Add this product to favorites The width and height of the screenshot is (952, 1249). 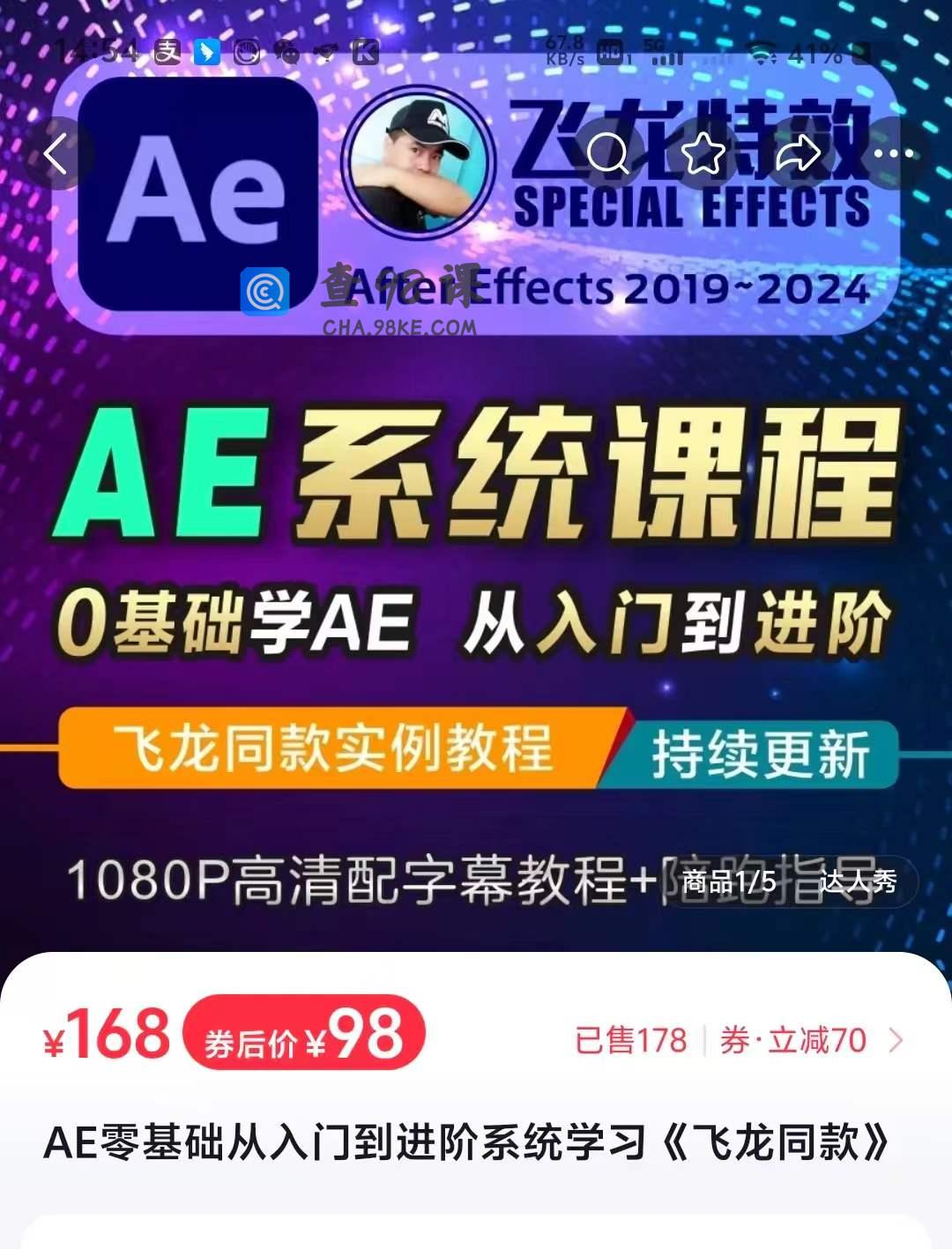click(x=703, y=154)
